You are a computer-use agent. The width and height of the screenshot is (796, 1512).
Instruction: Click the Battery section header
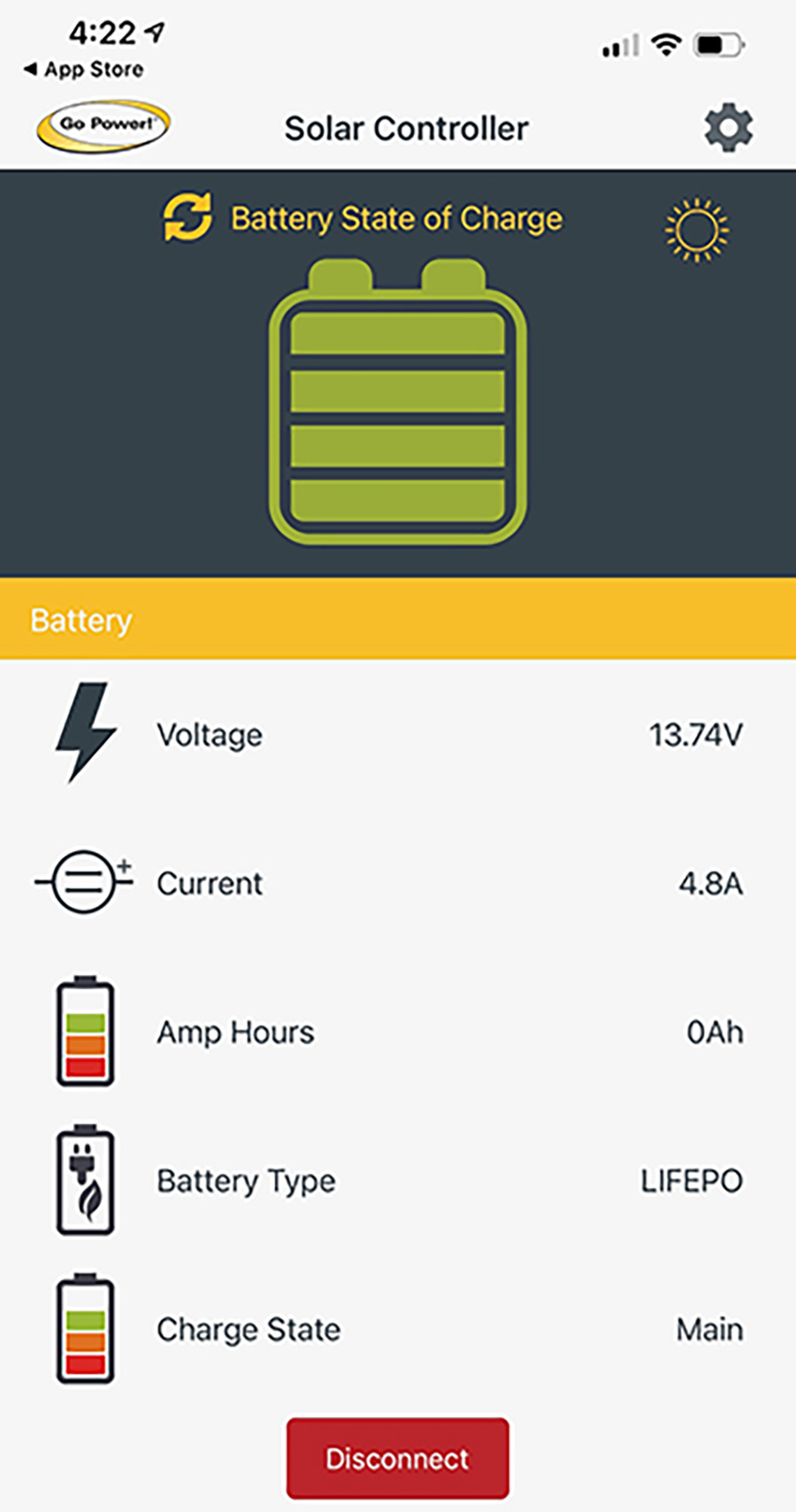[80, 620]
